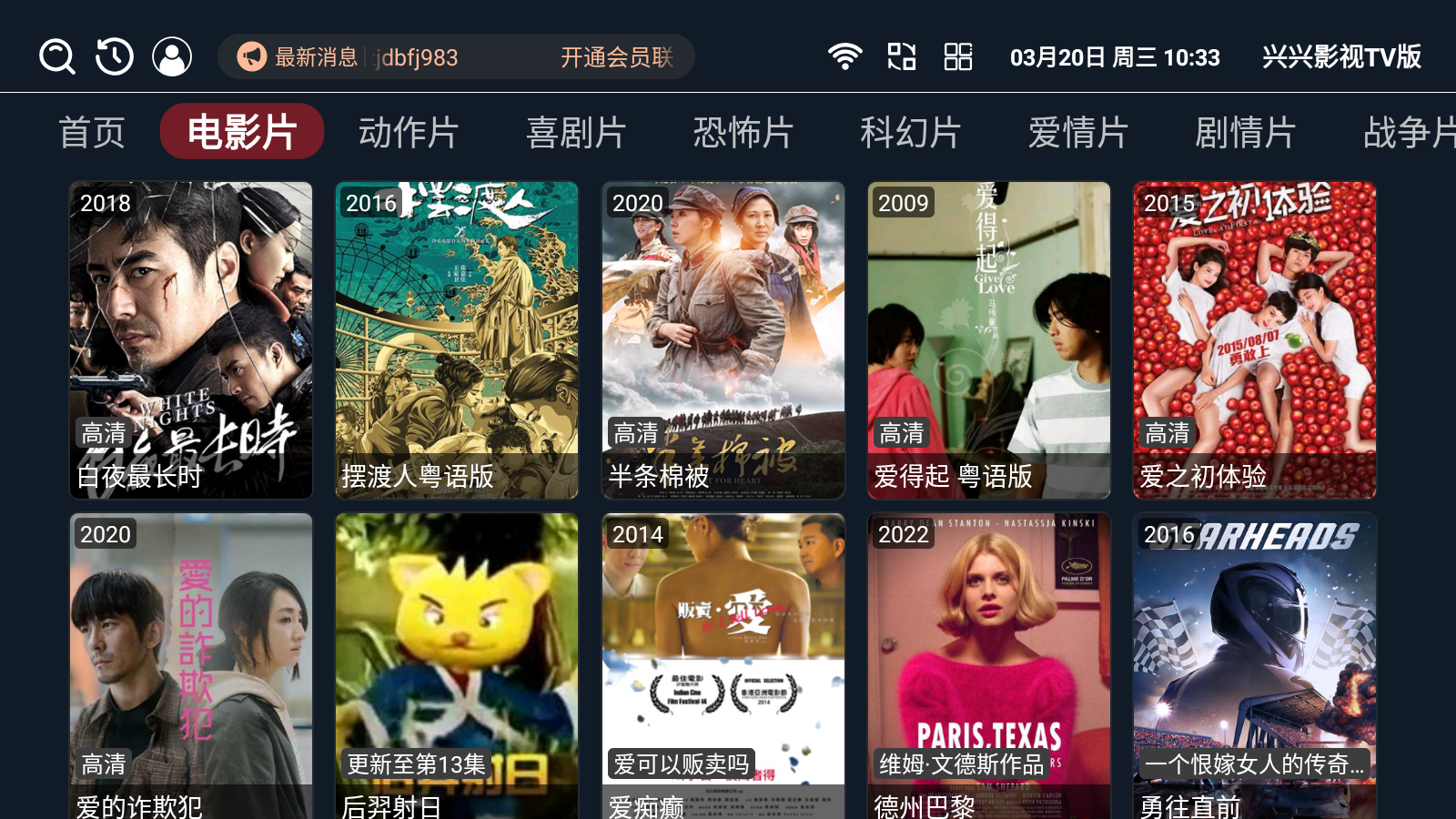Switch to the 喜剧片 category

click(x=576, y=133)
